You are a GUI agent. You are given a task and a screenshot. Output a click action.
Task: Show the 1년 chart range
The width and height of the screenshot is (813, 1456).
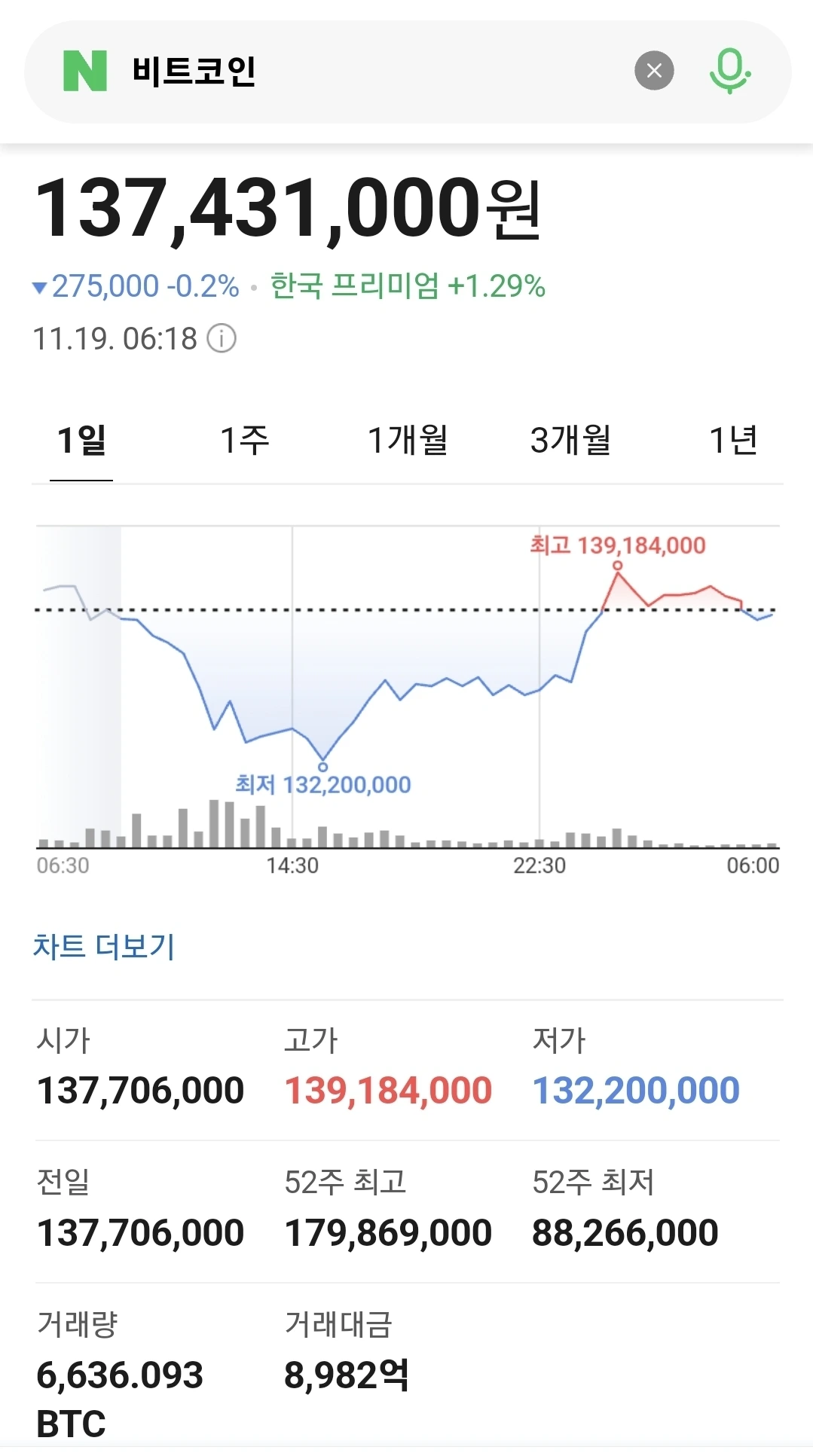point(732,440)
